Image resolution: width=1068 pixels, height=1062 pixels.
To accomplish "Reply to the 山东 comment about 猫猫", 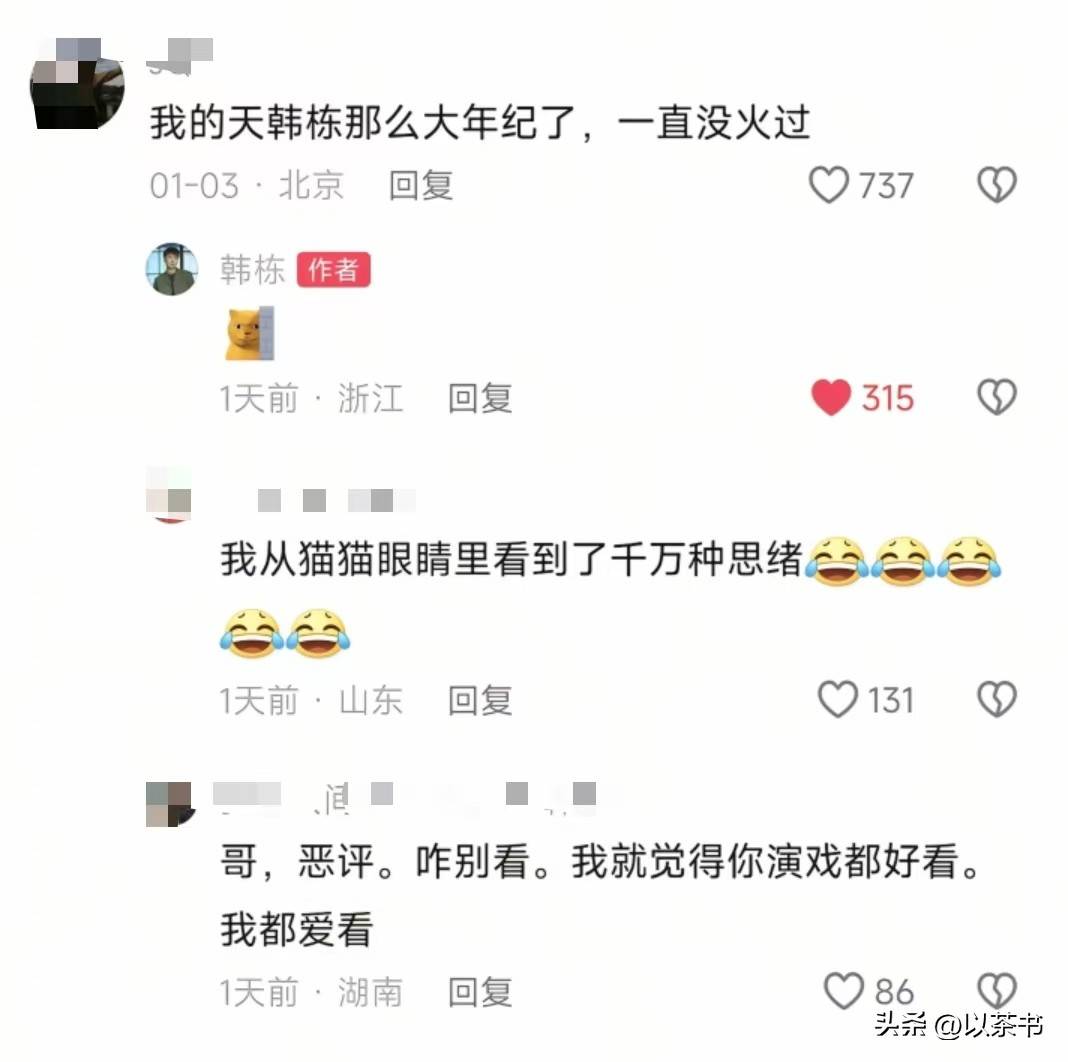I will pyautogui.click(x=479, y=700).
